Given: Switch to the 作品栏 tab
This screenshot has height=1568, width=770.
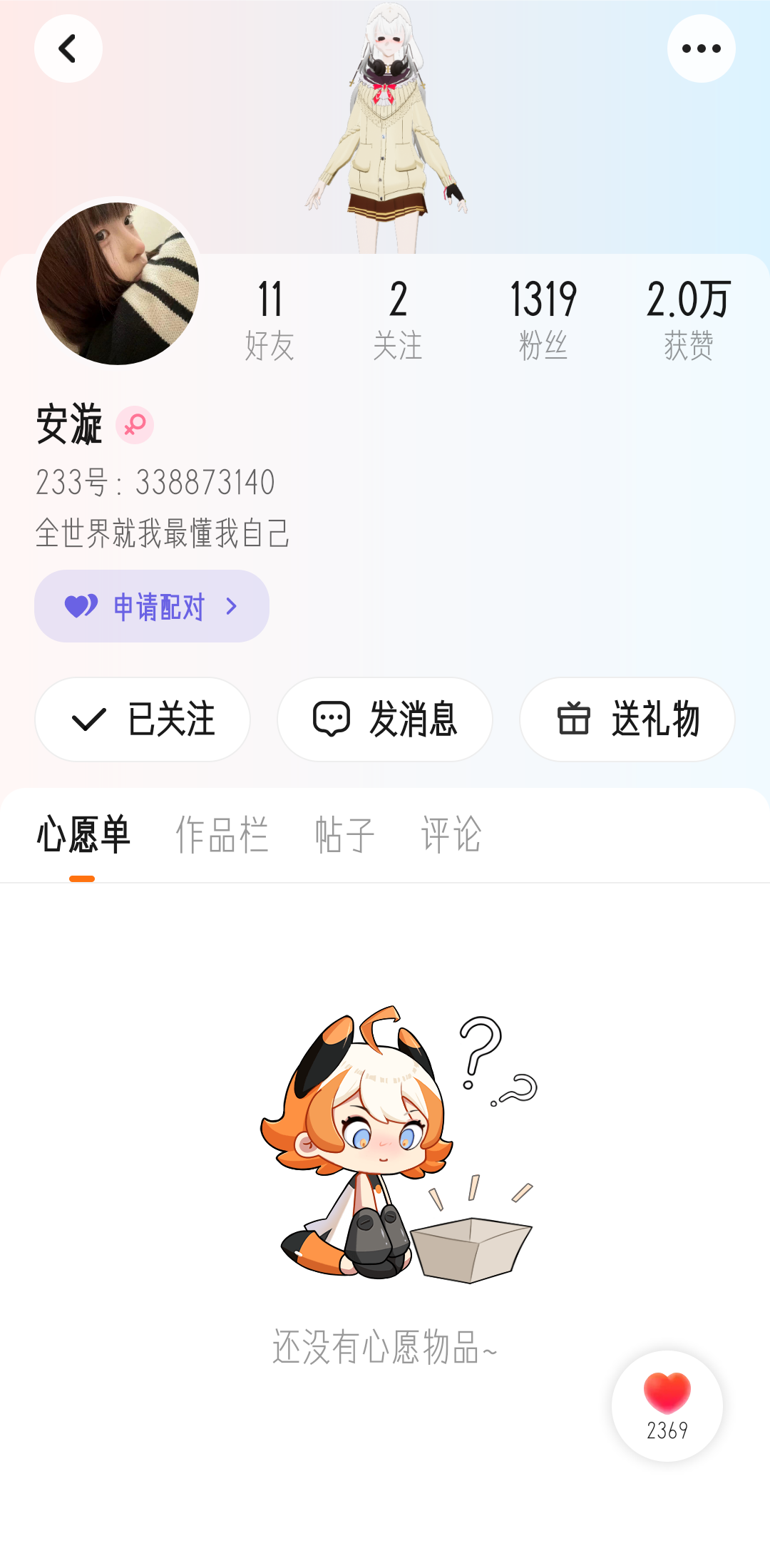Looking at the screenshot, I should click(x=222, y=834).
